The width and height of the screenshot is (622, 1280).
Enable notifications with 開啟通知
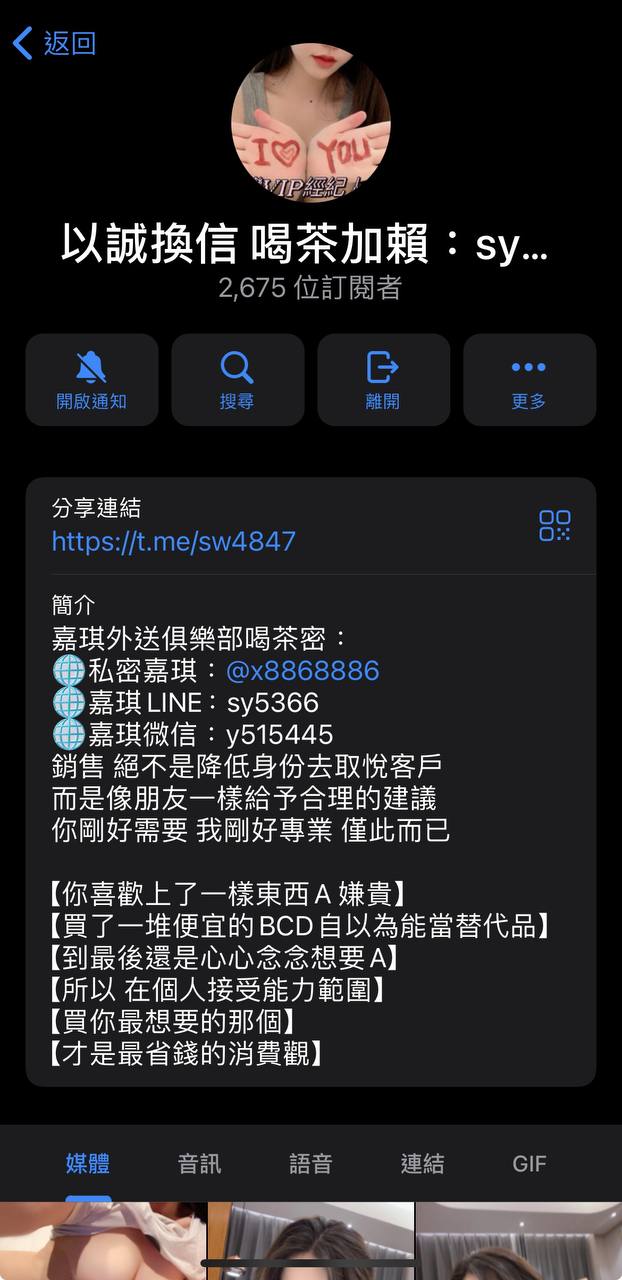(92, 380)
